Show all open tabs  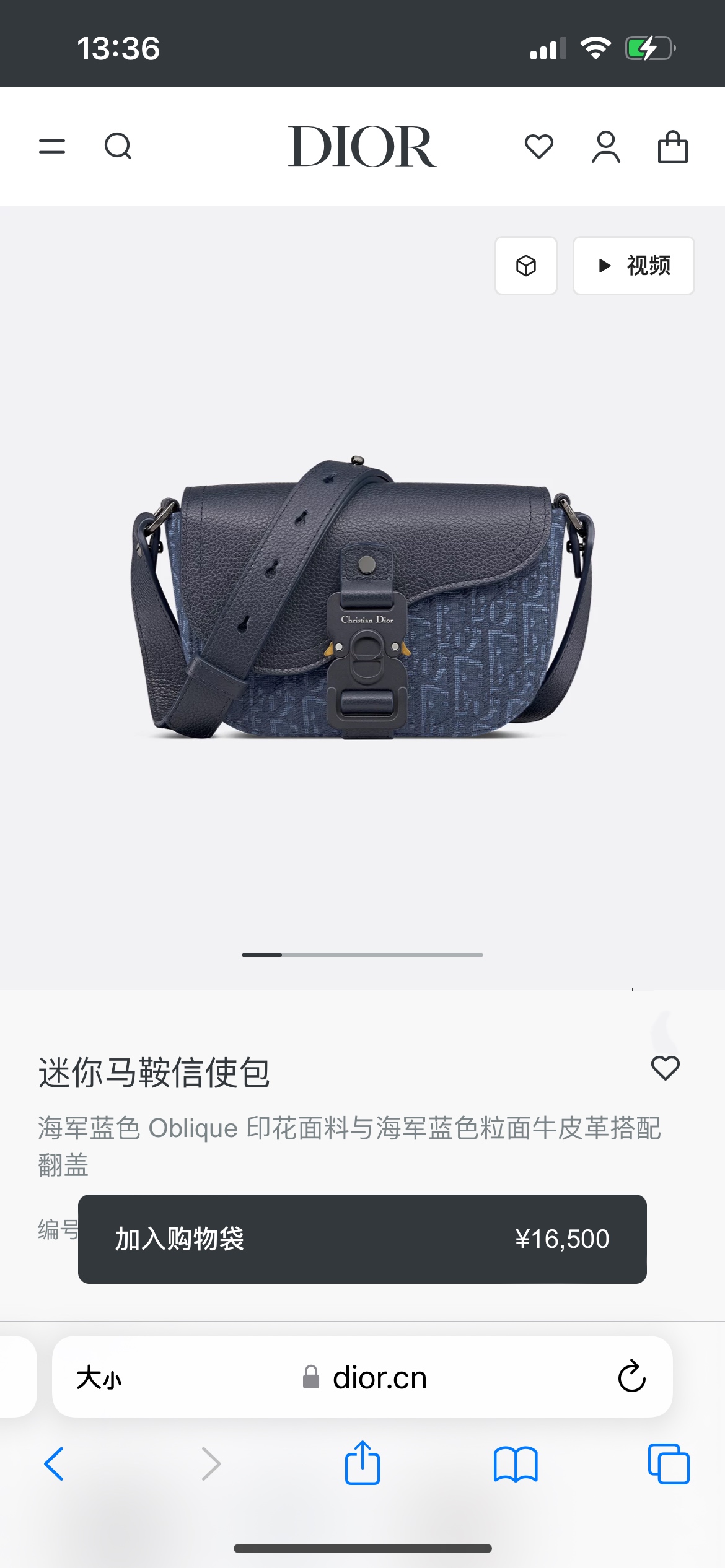pos(669,1464)
